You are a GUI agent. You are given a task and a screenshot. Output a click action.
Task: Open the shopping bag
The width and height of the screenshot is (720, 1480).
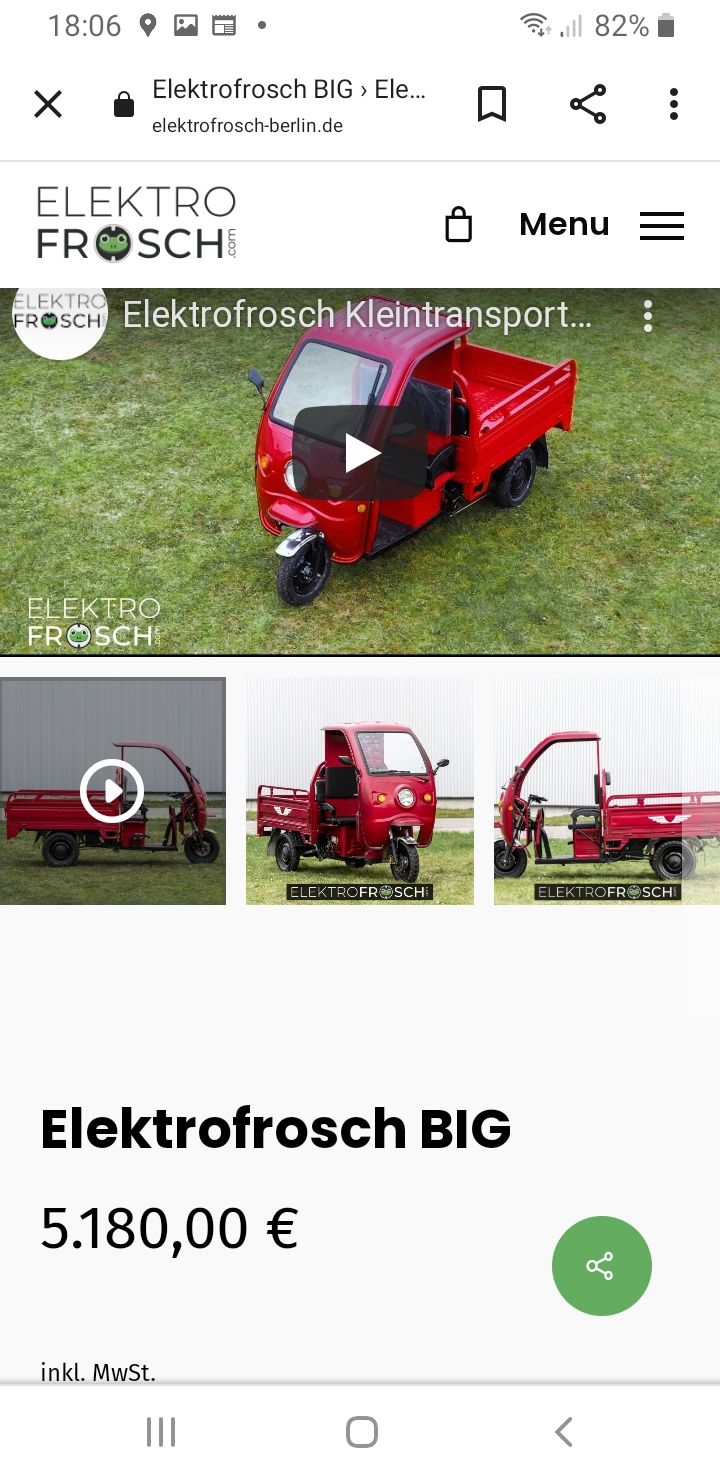point(458,225)
